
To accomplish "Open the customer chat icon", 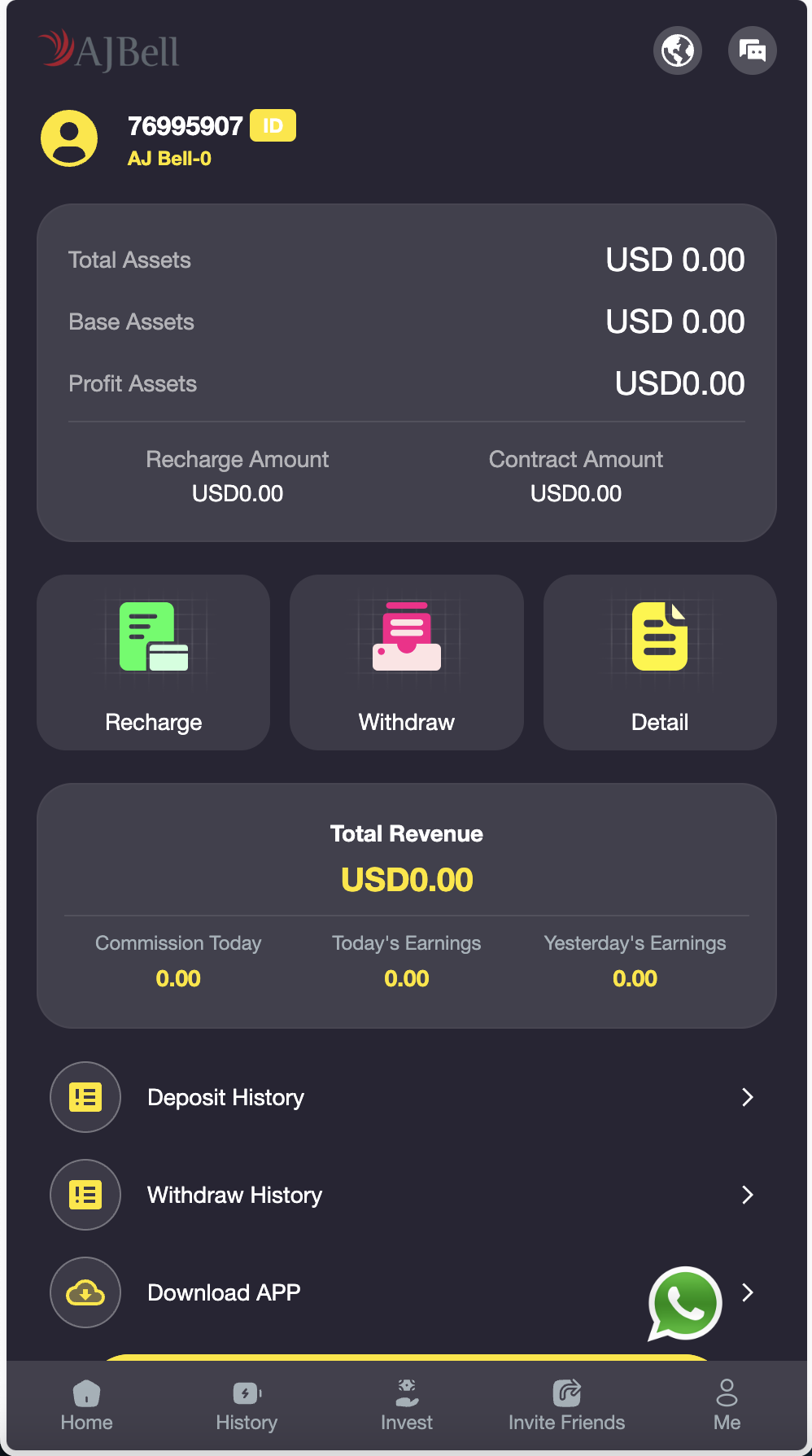I will (752, 50).
